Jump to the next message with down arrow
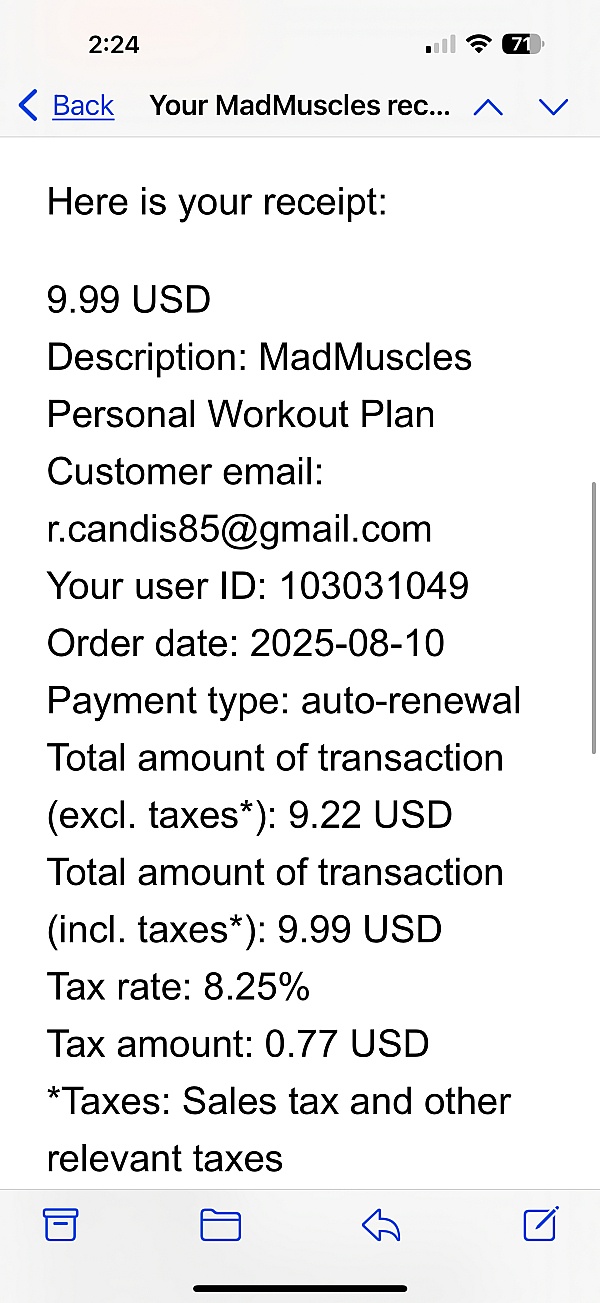 coord(553,106)
